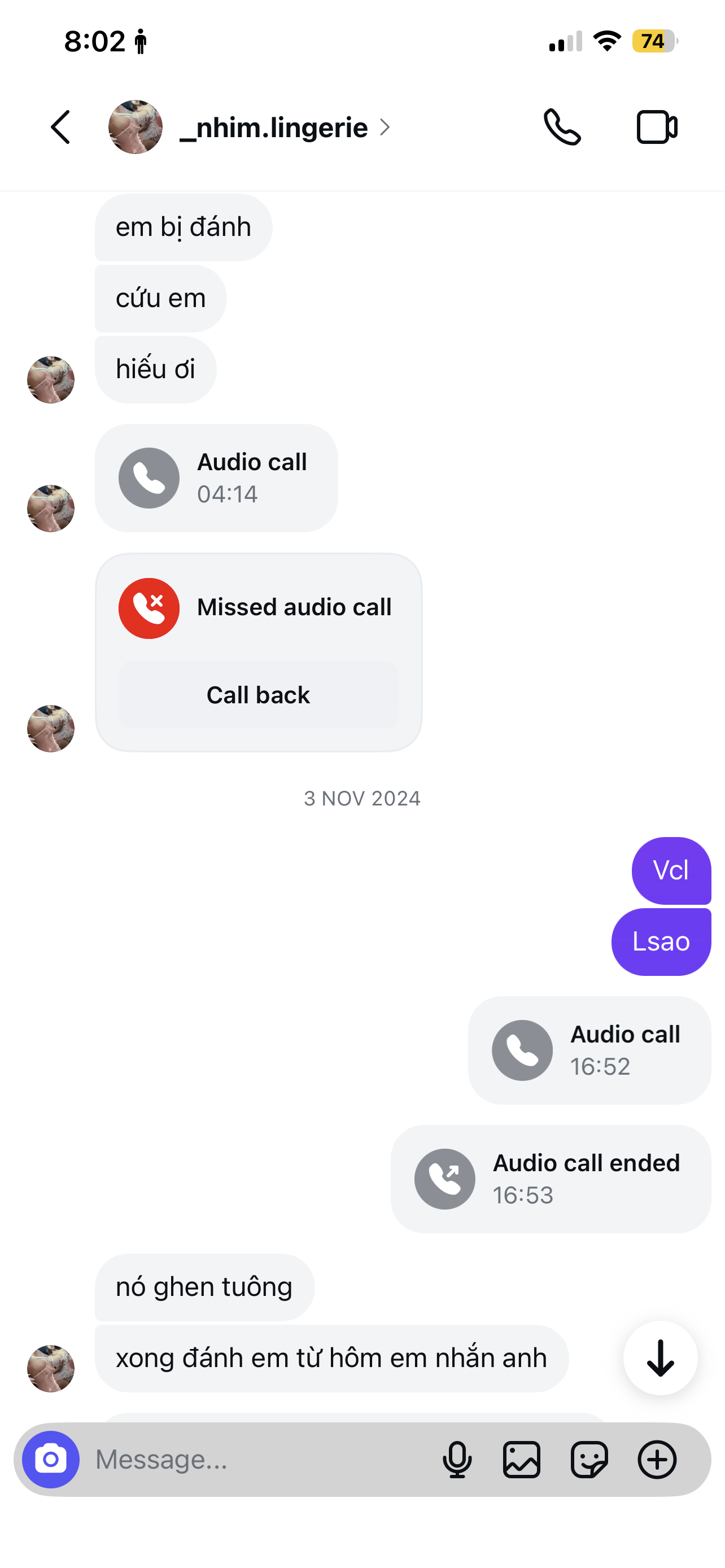
Task: Go back to the message list
Action: point(60,127)
